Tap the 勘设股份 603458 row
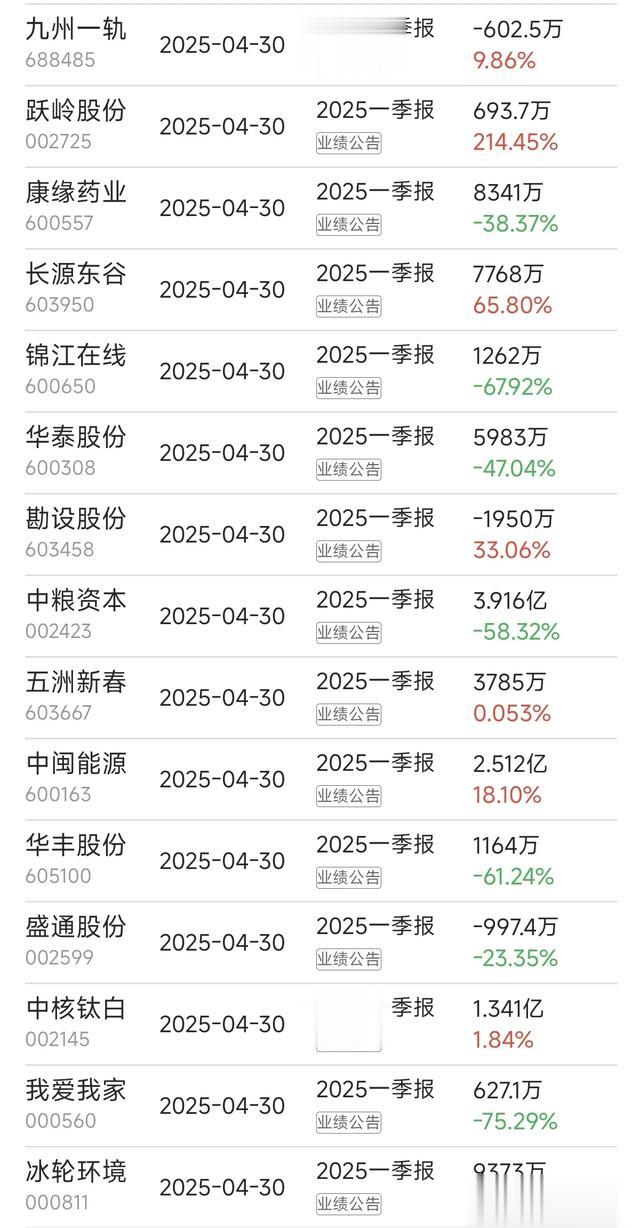Viewport: 640px width, 1228px height. pos(320,535)
